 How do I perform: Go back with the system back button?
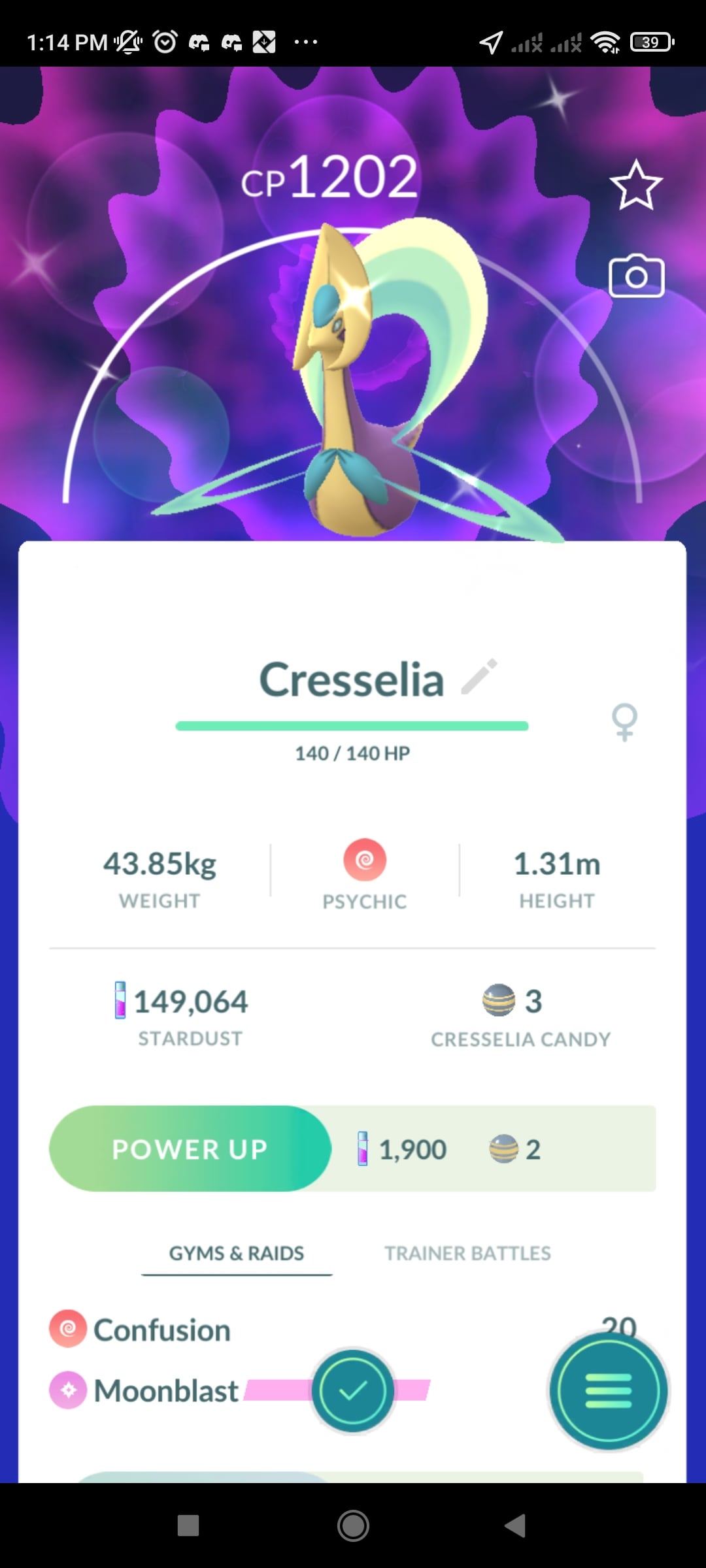[515, 1526]
